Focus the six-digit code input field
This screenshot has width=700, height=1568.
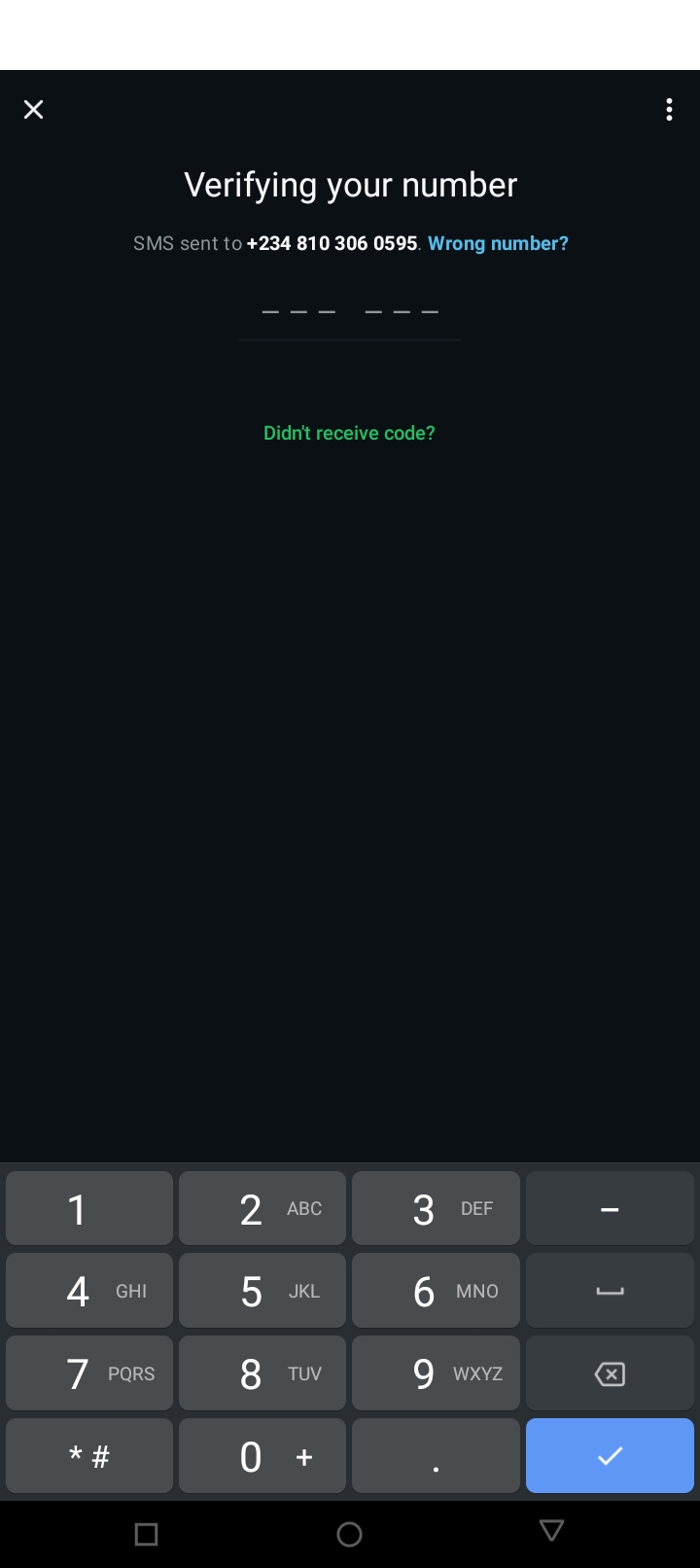[350, 313]
